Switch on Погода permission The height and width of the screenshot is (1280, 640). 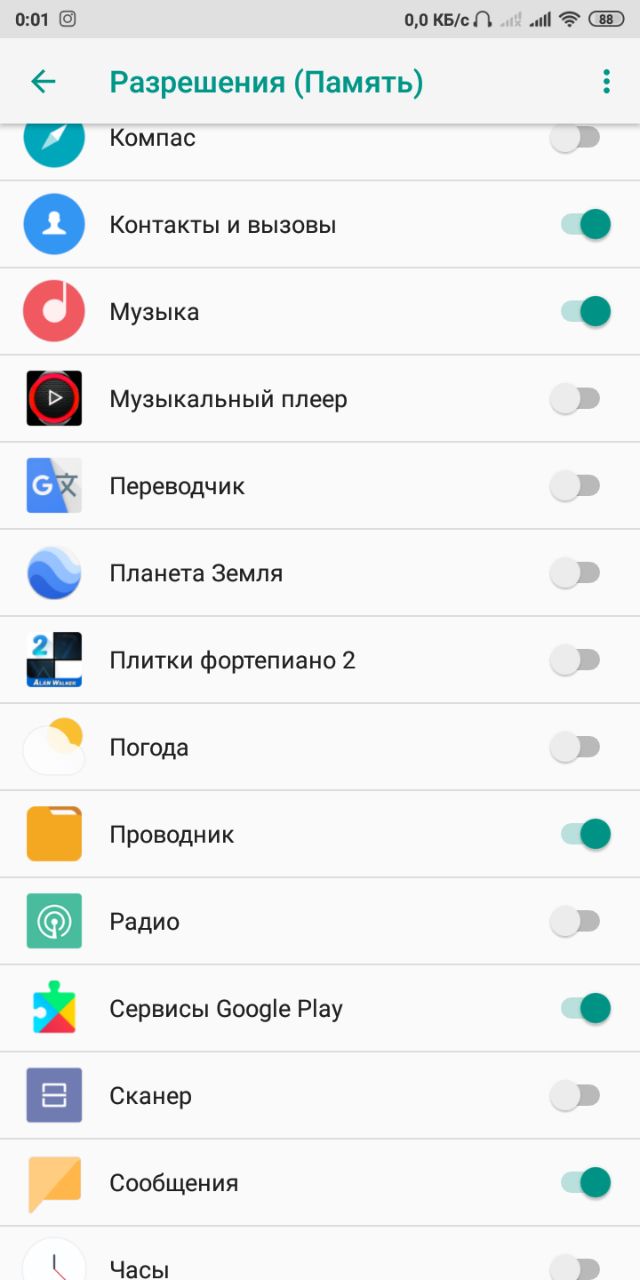576,747
